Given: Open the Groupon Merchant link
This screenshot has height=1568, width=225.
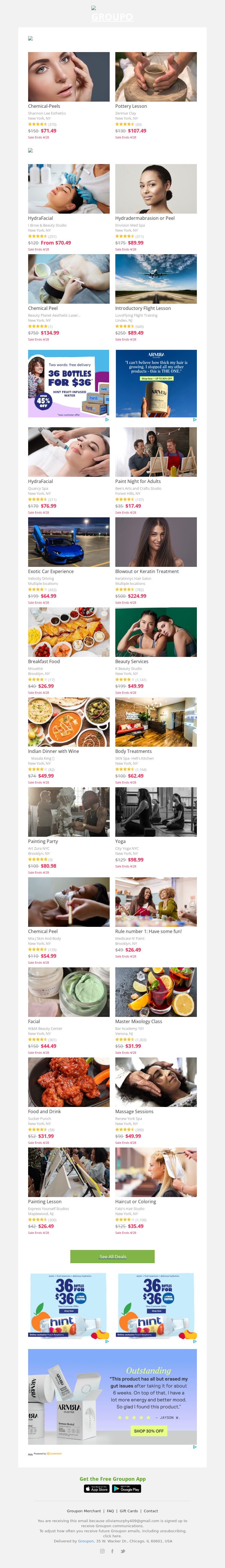Looking at the screenshot, I should click(x=84, y=1511).
